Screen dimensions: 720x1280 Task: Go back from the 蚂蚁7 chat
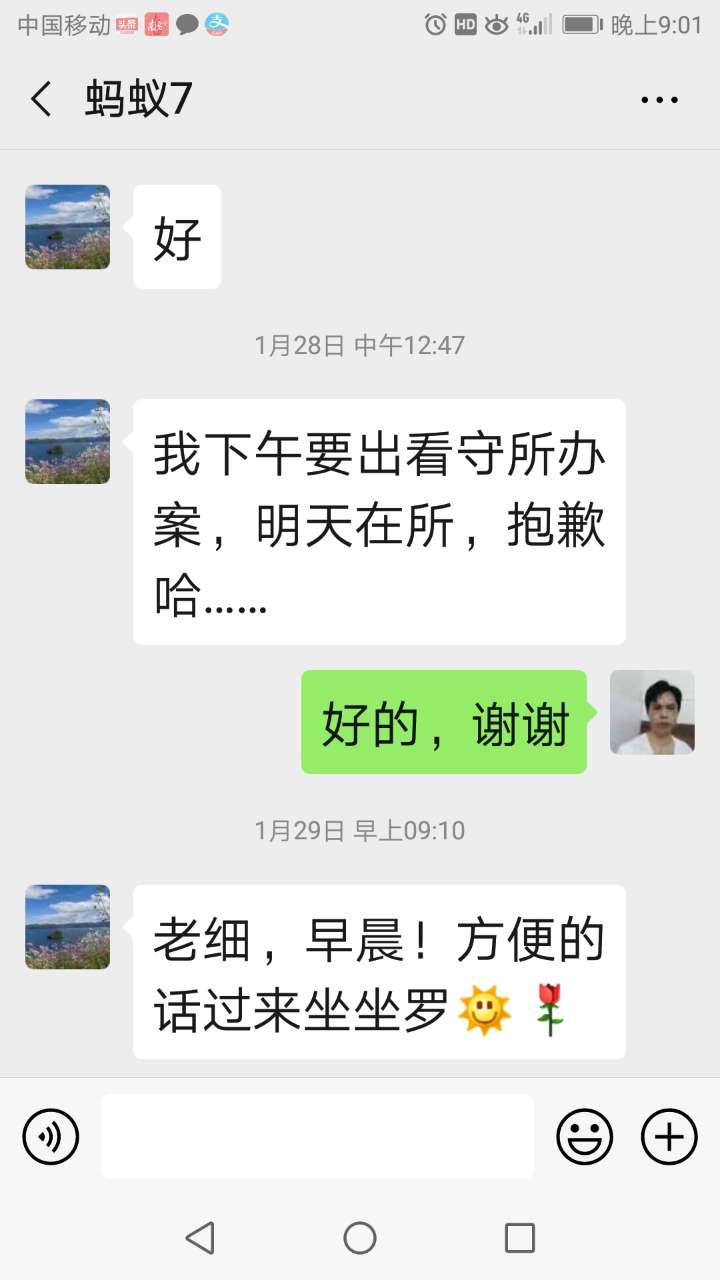[x=41, y=99]
